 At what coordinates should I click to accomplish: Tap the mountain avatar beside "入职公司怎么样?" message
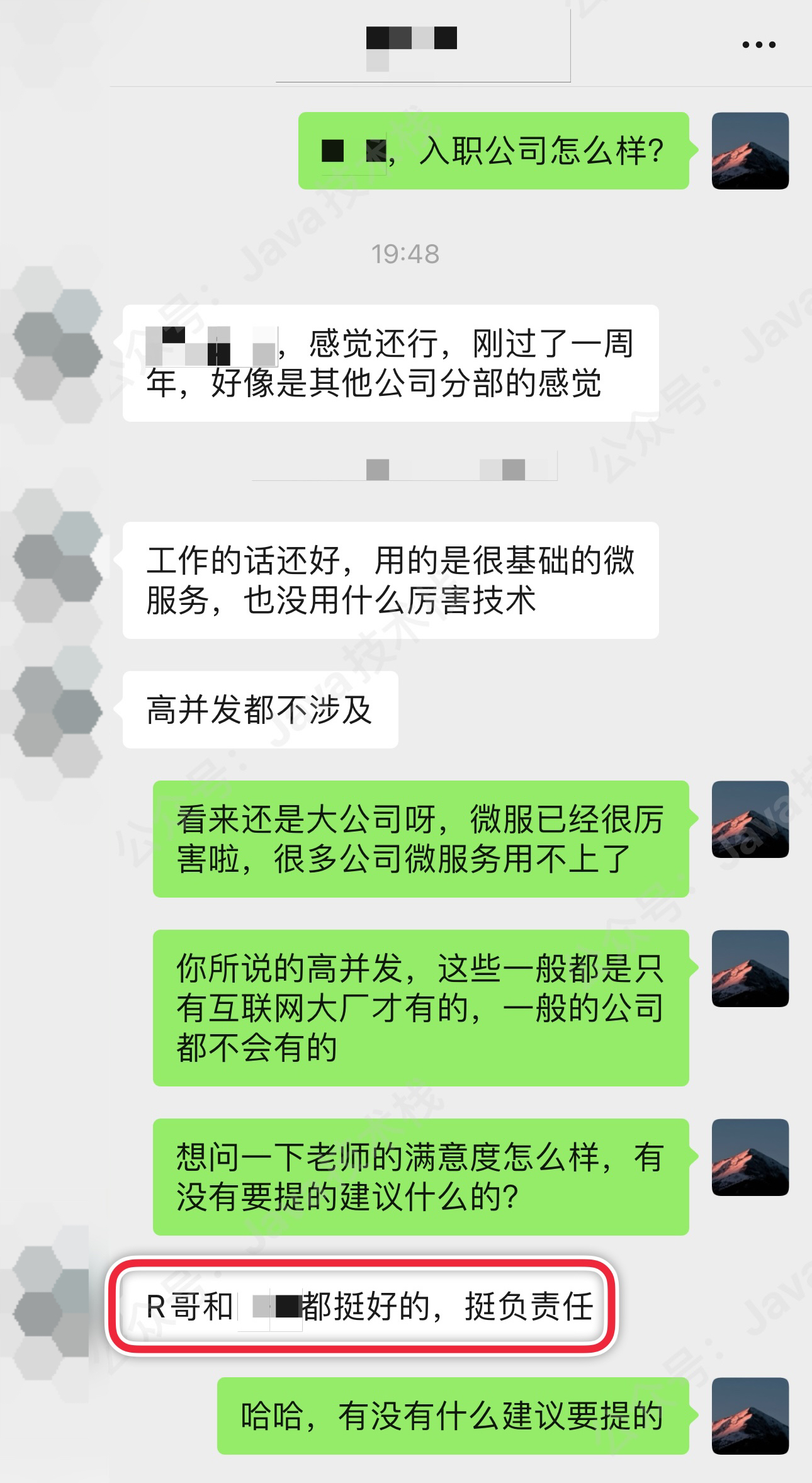[x=750, y=151]
